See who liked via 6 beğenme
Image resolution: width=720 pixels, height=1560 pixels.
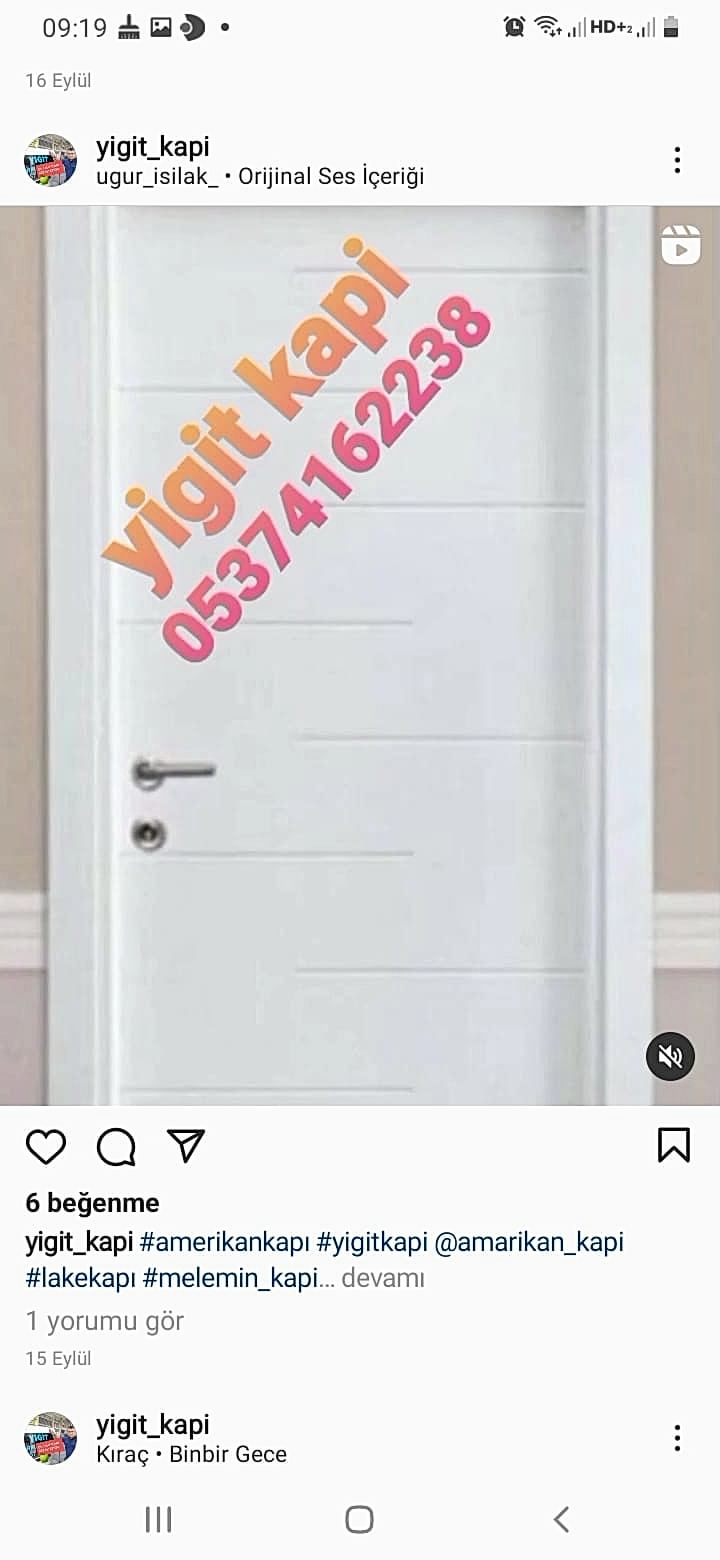[x=92, y=1203]
